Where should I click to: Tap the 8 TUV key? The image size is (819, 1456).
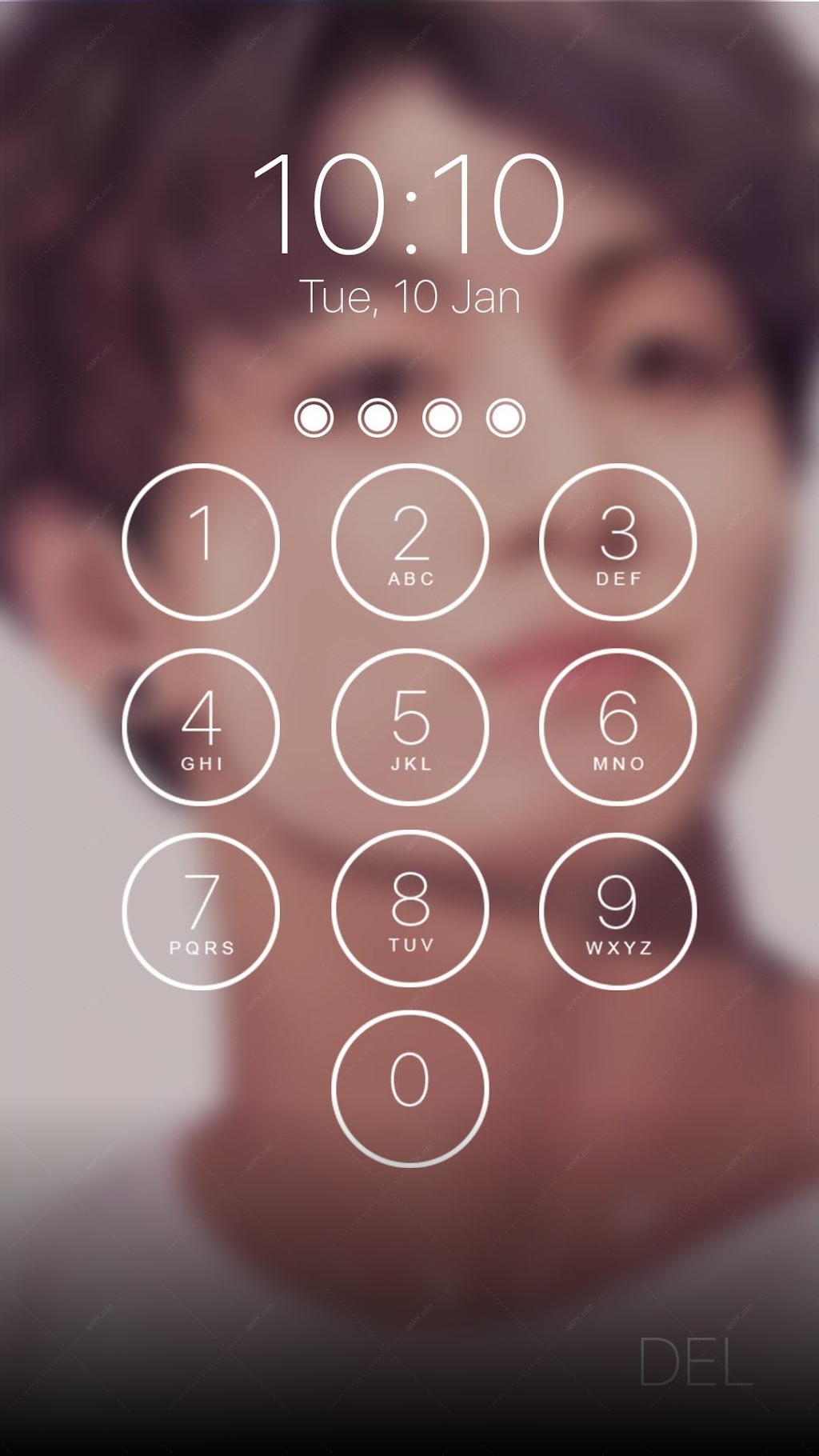pyautogui.click(x=409, y=908)
